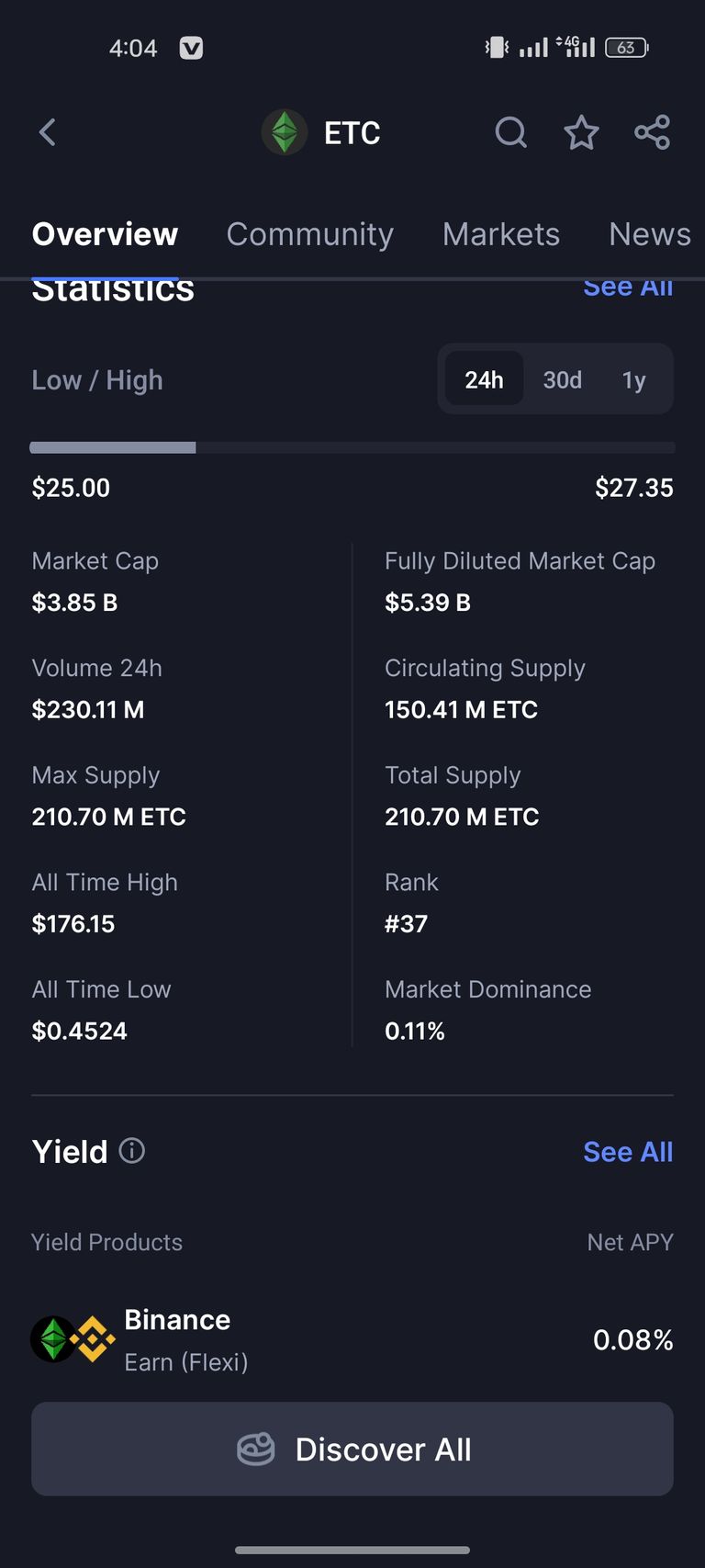
Task: Select the 1y low/high range
Action: coord(633,379)
